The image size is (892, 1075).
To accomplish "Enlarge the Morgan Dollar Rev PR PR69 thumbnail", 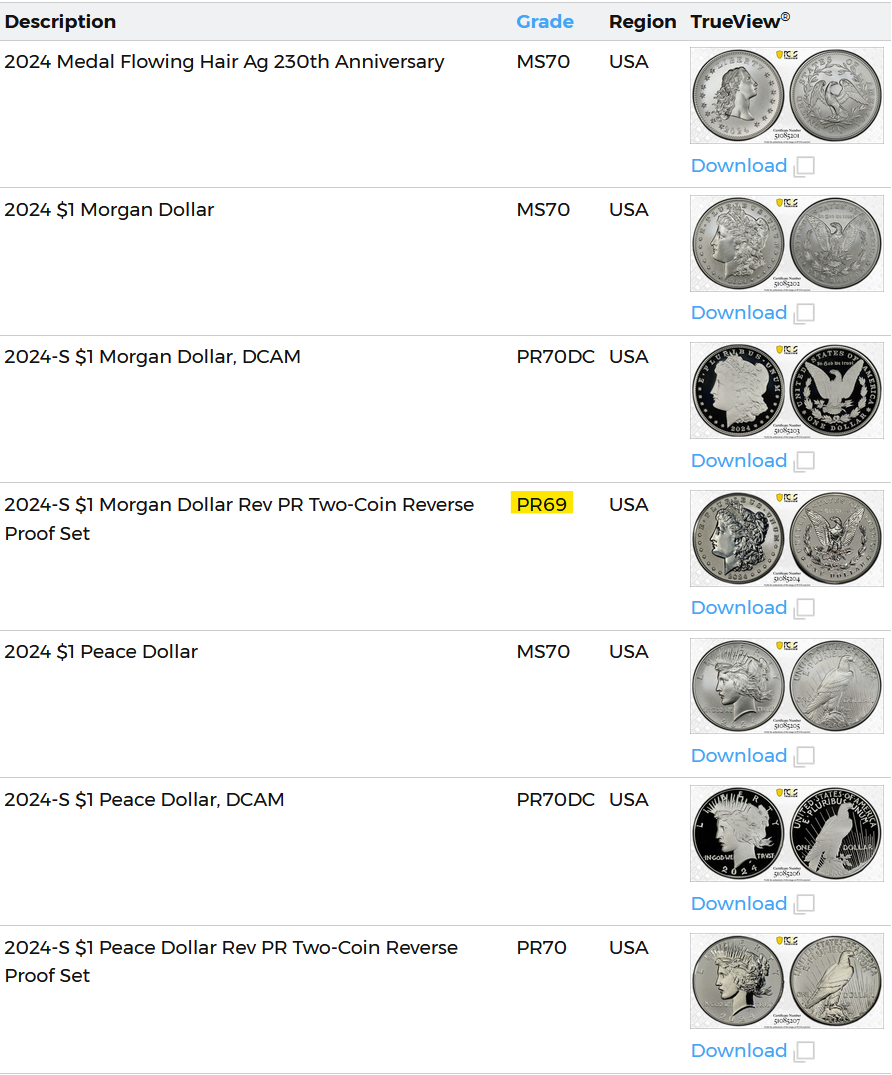I will click(x=786, y=538).
